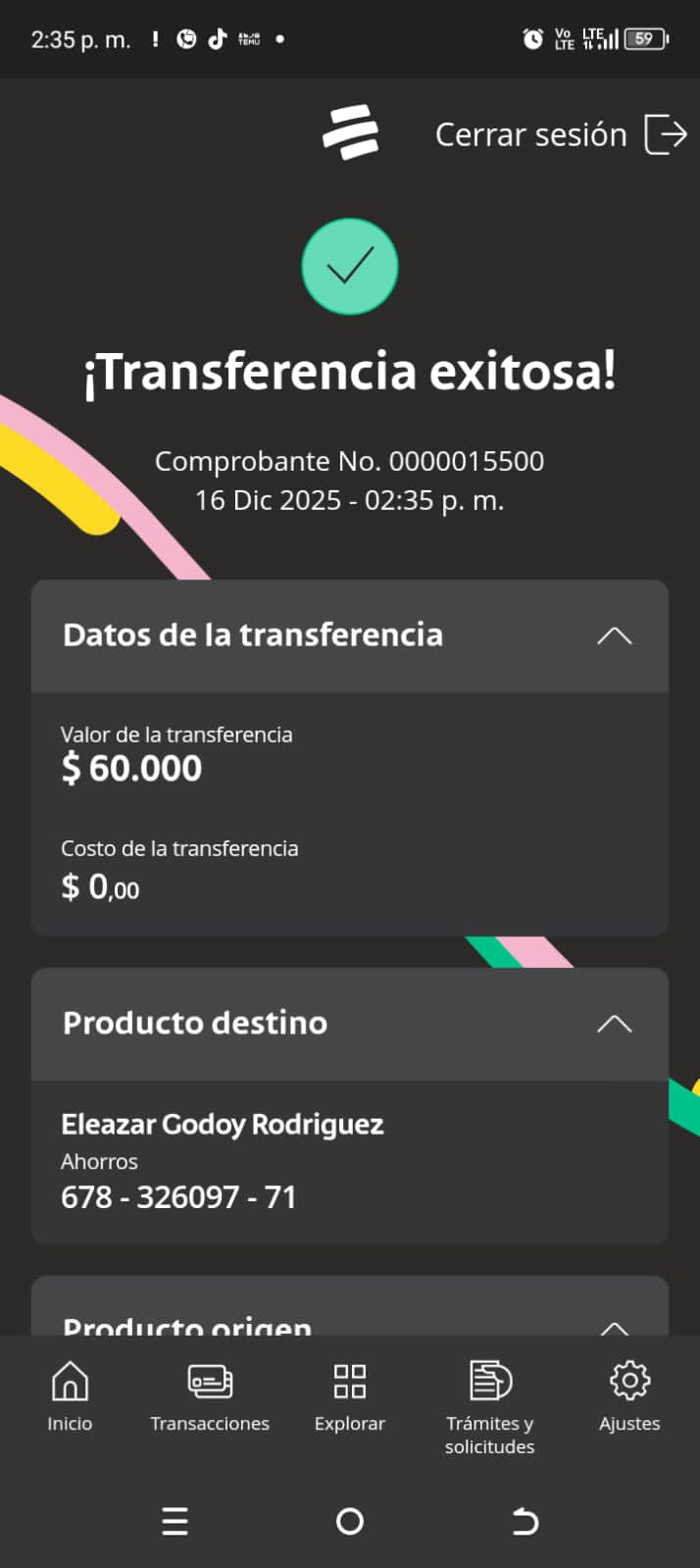
Task: Tap the system home button
Action: coord(350,1521)
